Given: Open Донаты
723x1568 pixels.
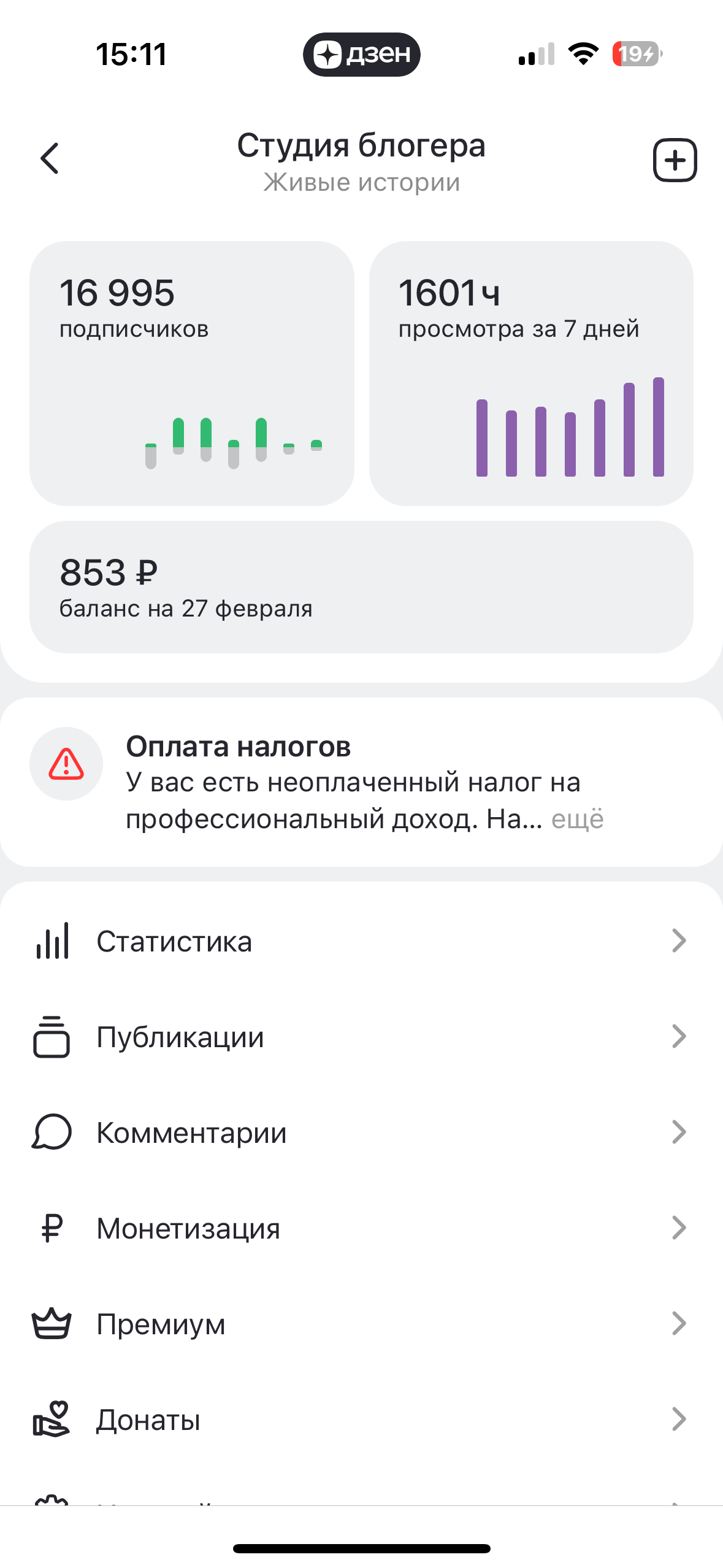Looking at the screenshot, I should [361, 1420].
